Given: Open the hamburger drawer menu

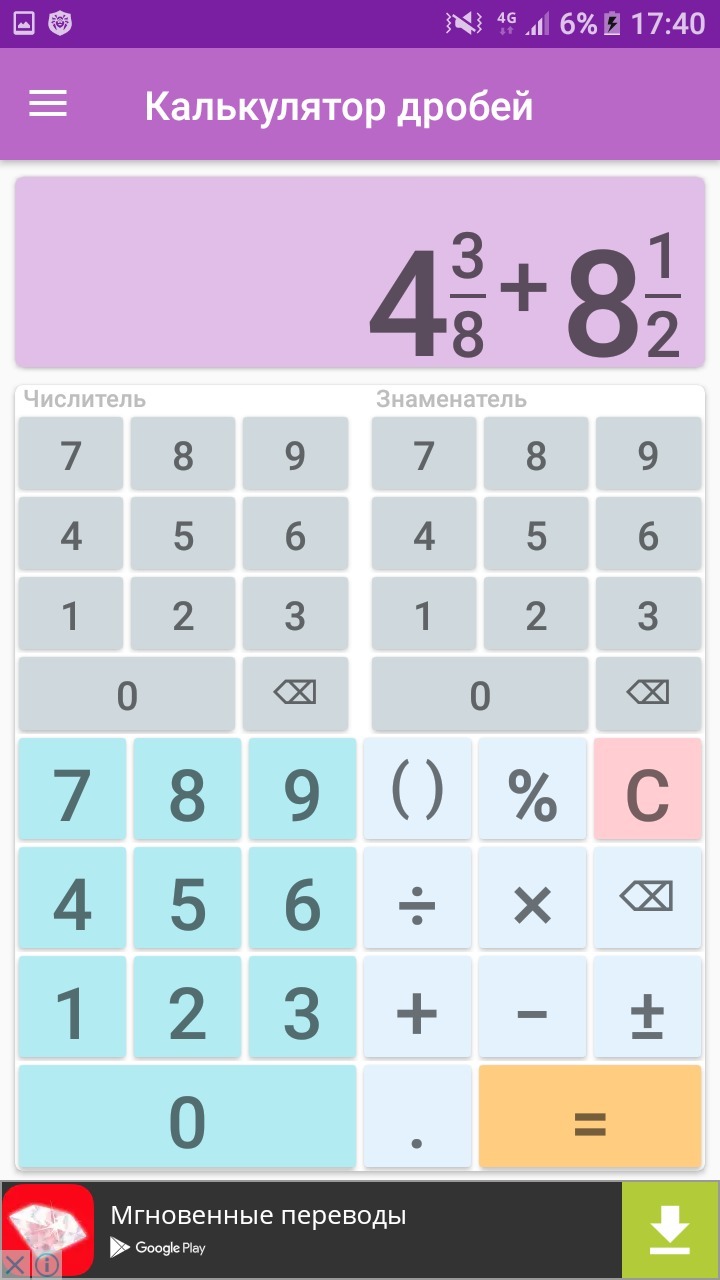Looking at the screenshot, I should click(47, 104).
